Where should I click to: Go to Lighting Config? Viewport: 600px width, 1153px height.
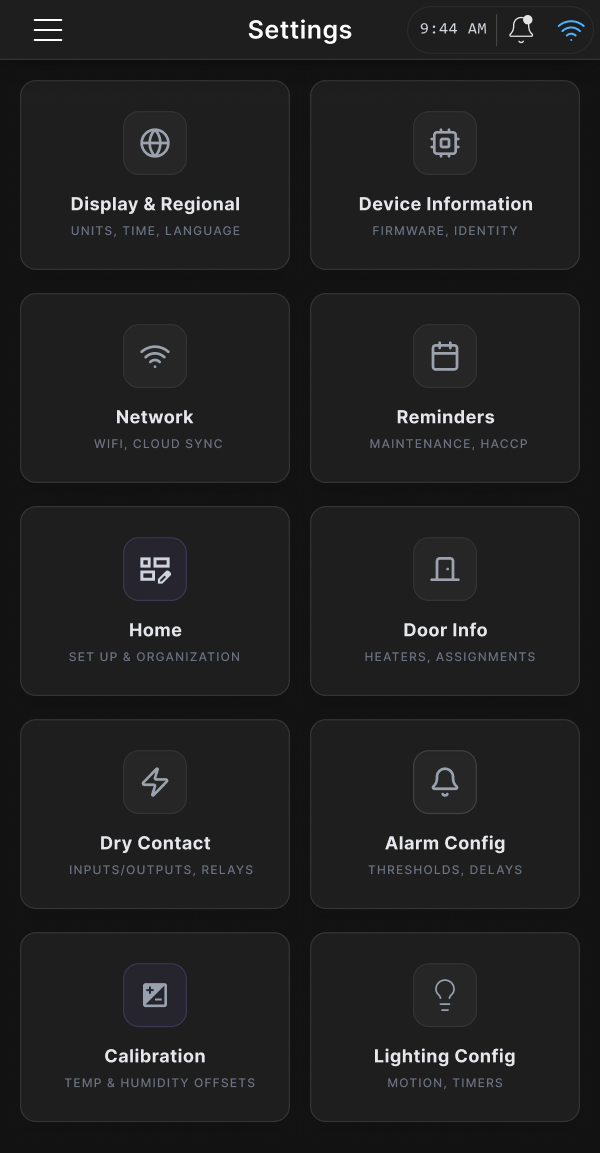pos(445,1027)
